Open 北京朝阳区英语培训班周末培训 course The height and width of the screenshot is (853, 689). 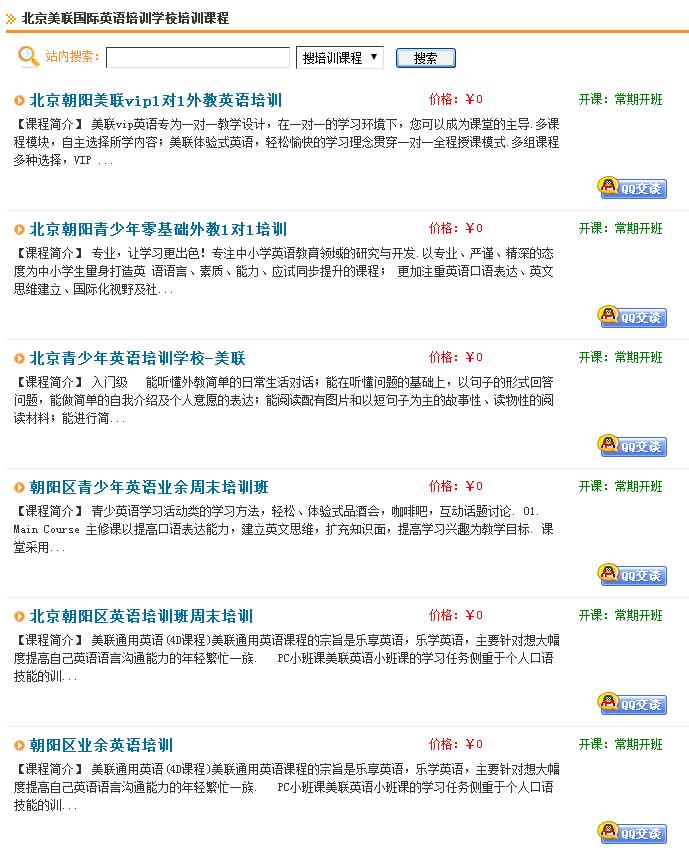pyautogui.click(x=141, y=616)
